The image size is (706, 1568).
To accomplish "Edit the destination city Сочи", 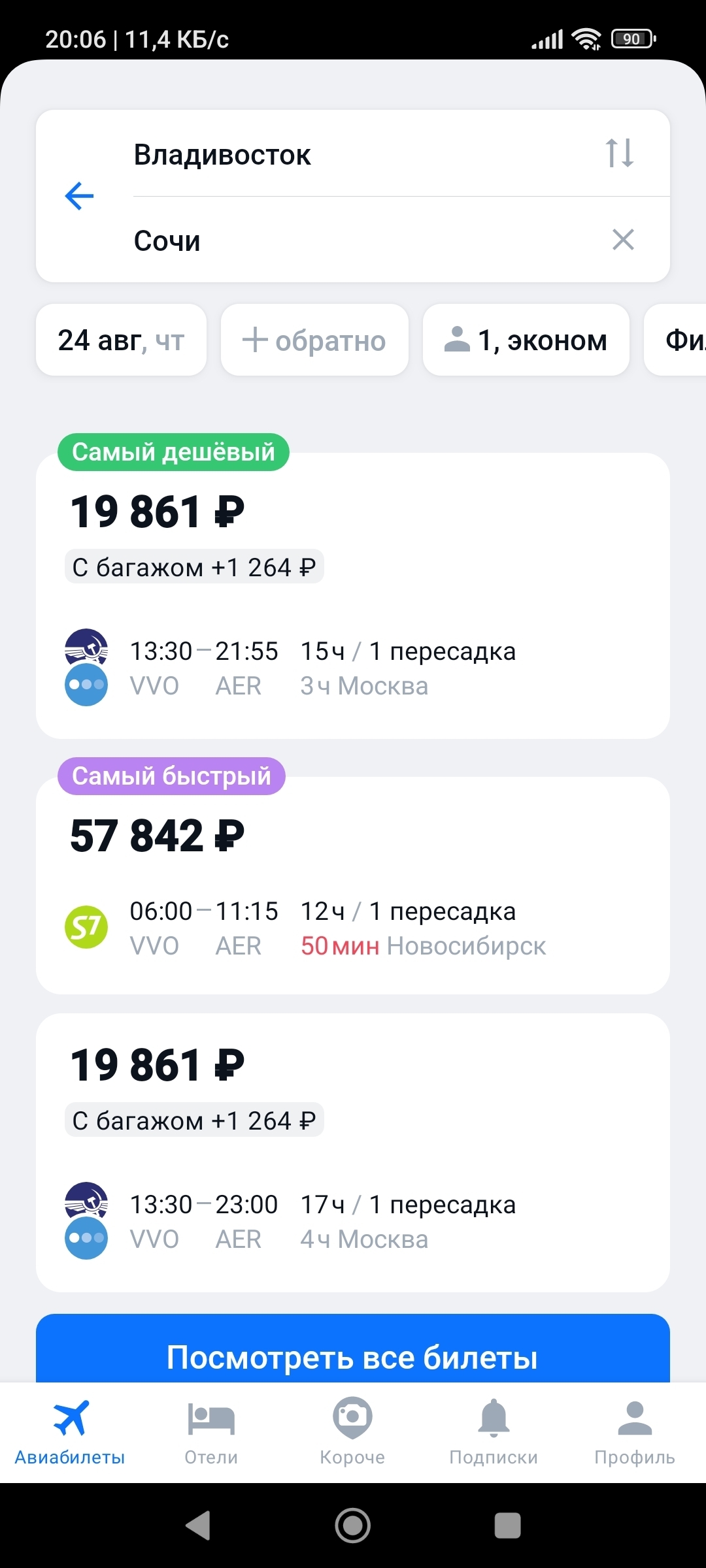I will click(x=353, y=240).
